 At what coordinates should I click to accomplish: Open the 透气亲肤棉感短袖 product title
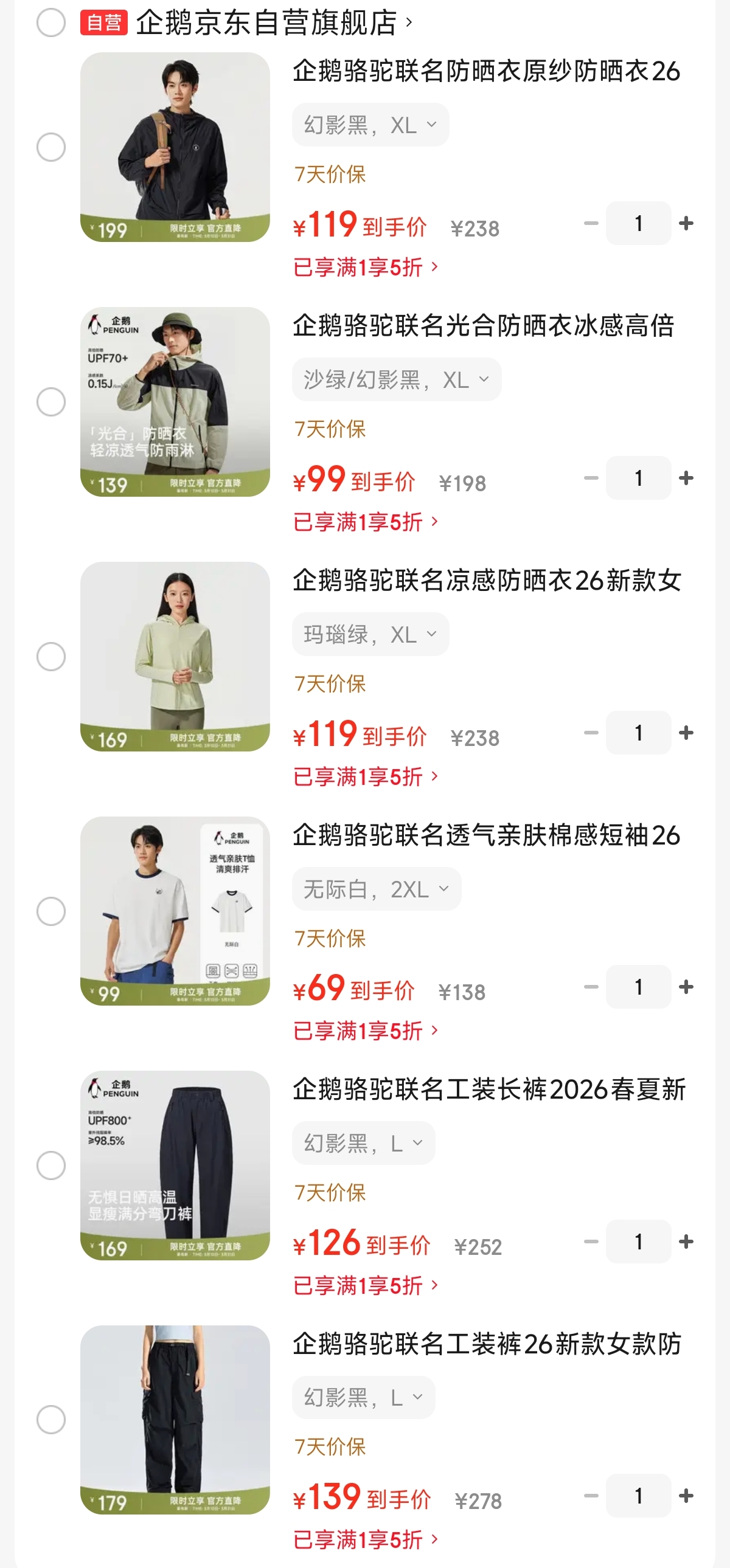[486, 835]
